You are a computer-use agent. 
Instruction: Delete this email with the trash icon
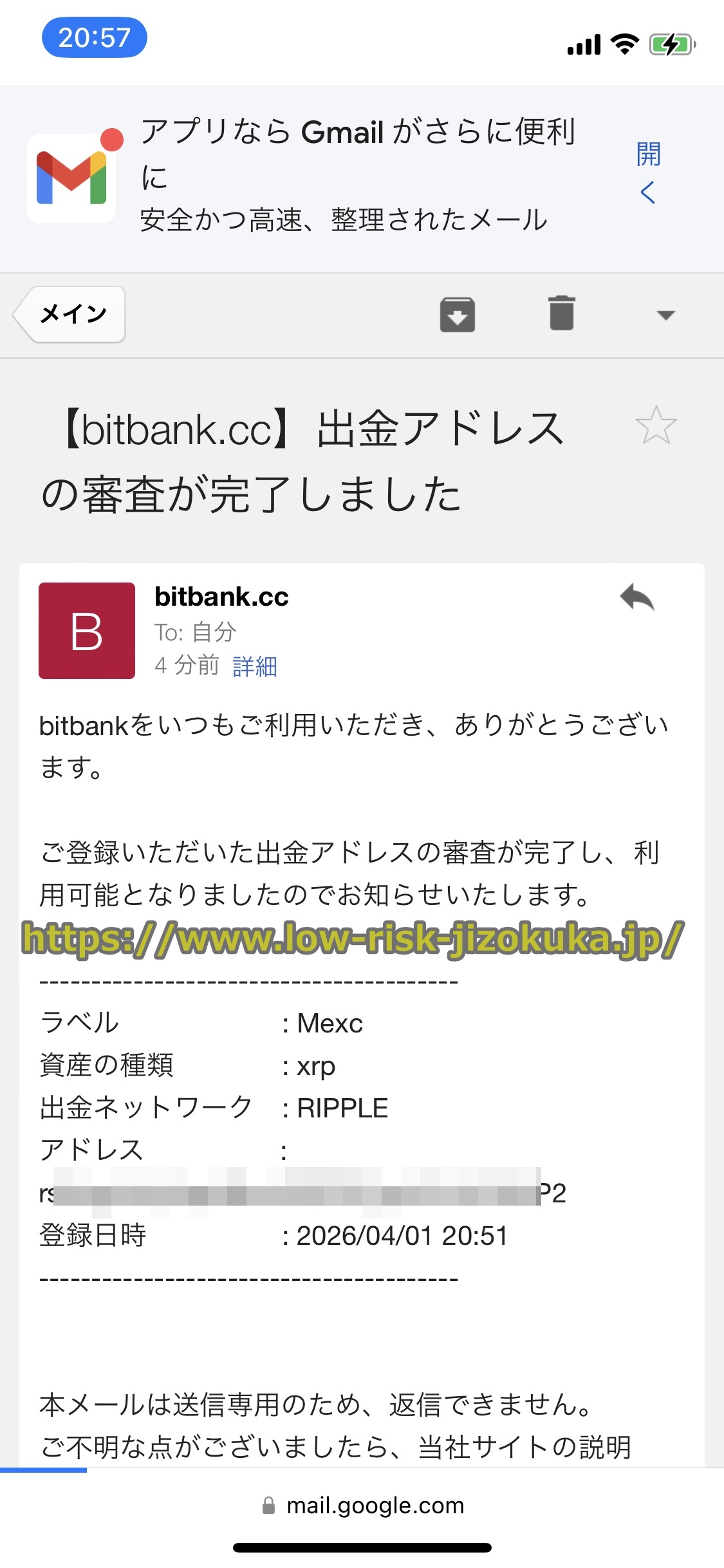[x=561, y=313]
